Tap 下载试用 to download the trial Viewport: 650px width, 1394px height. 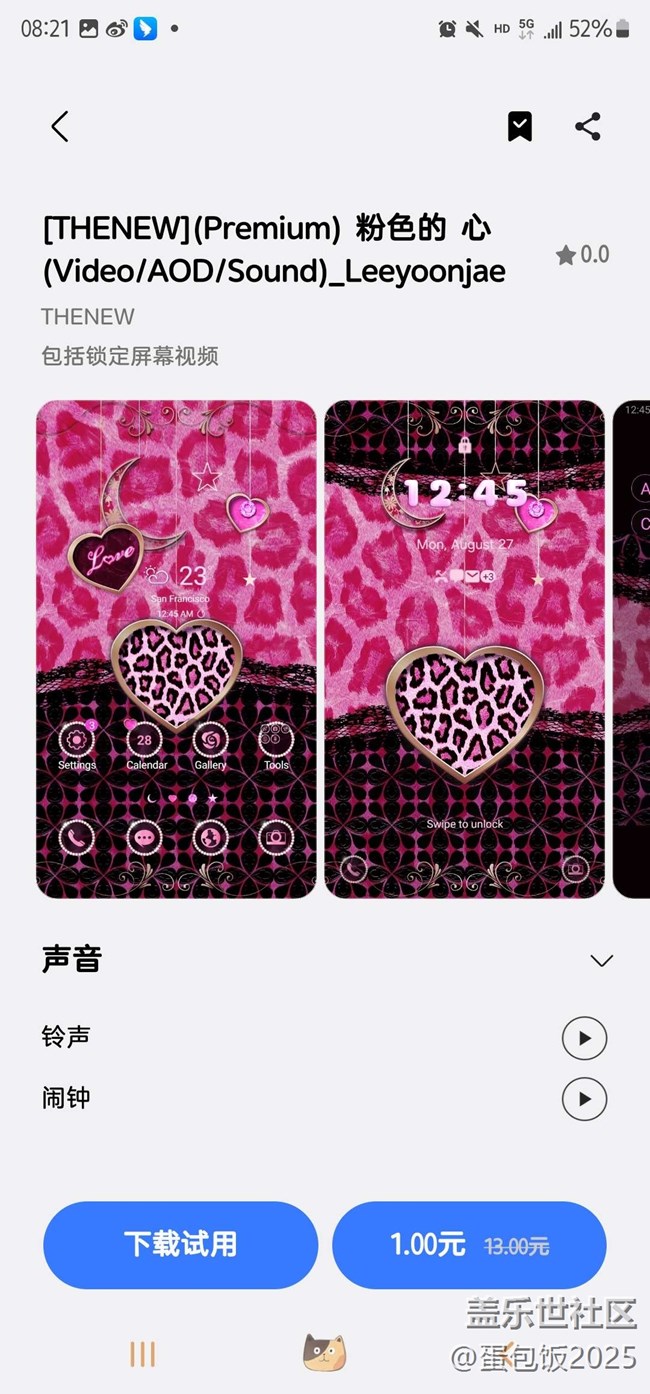180,1245
